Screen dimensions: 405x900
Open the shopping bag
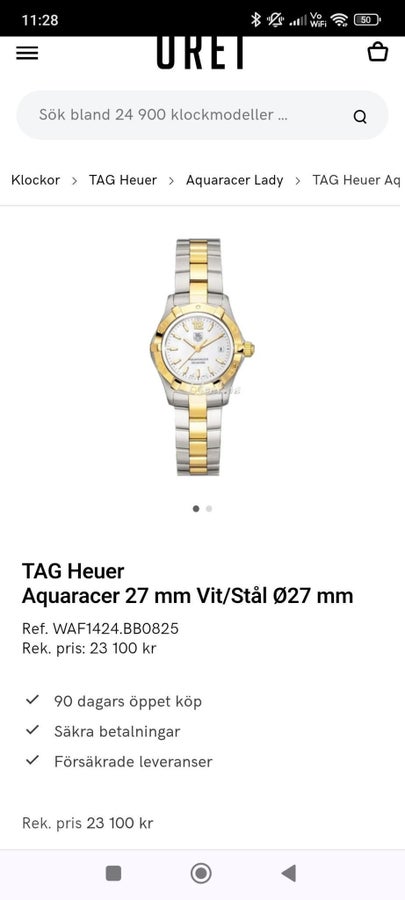click(x=377, y=52)
